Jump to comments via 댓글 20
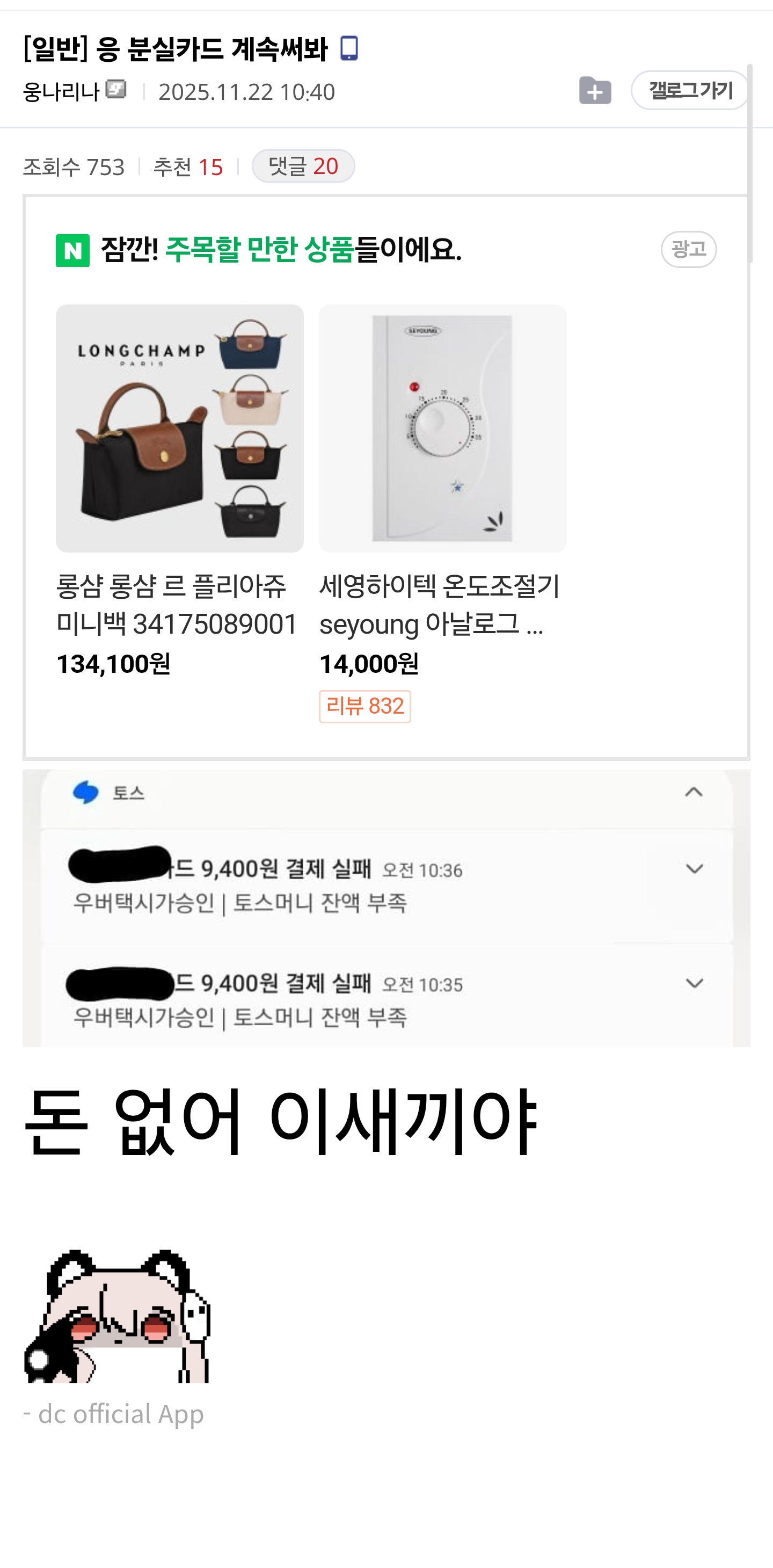773x1568 pixels. coord(303,166)
